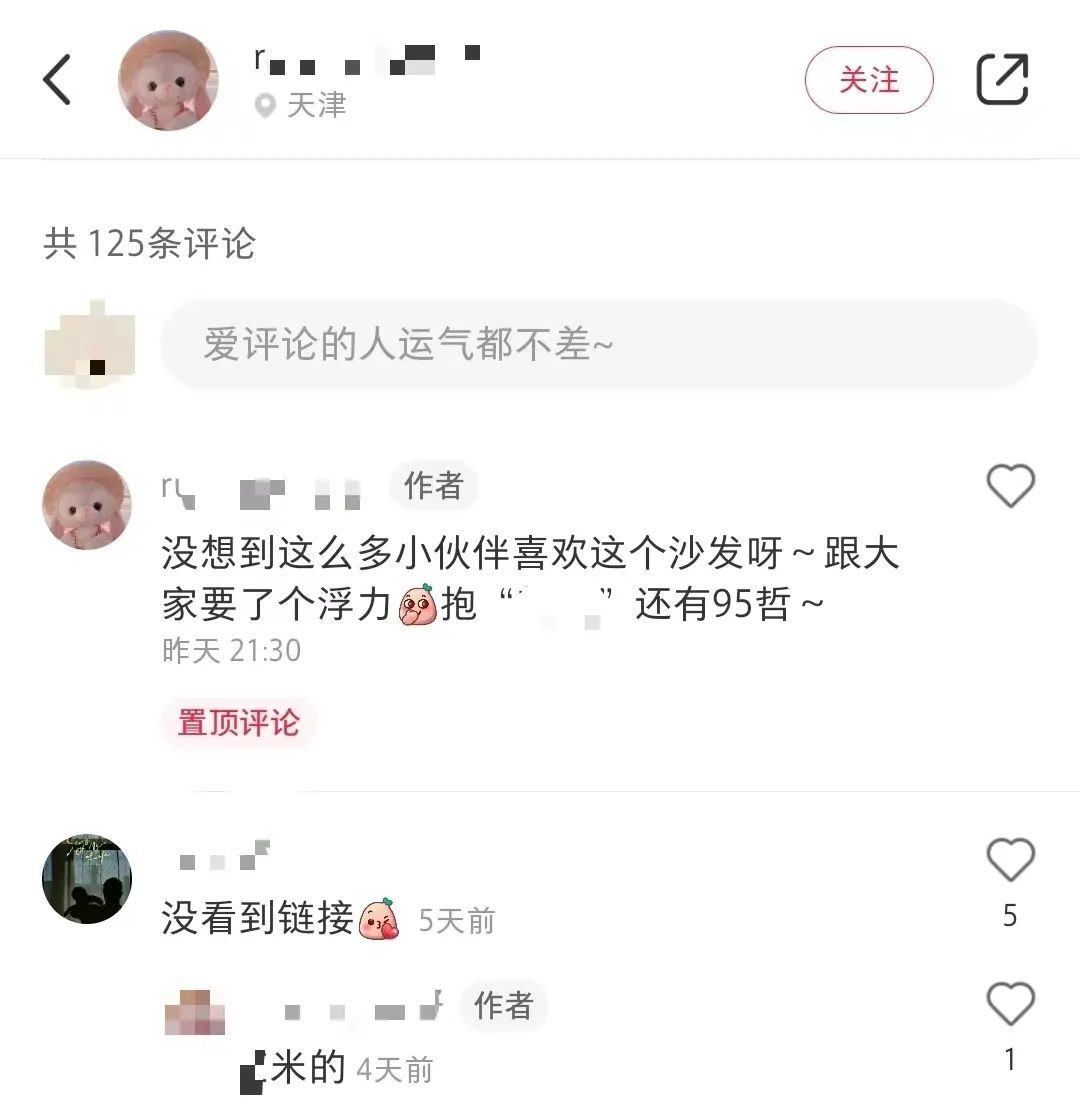Tap the location pin icon near 天津
The width and height of the screenshot is (1080, 1106).
(x=266, y=106)
